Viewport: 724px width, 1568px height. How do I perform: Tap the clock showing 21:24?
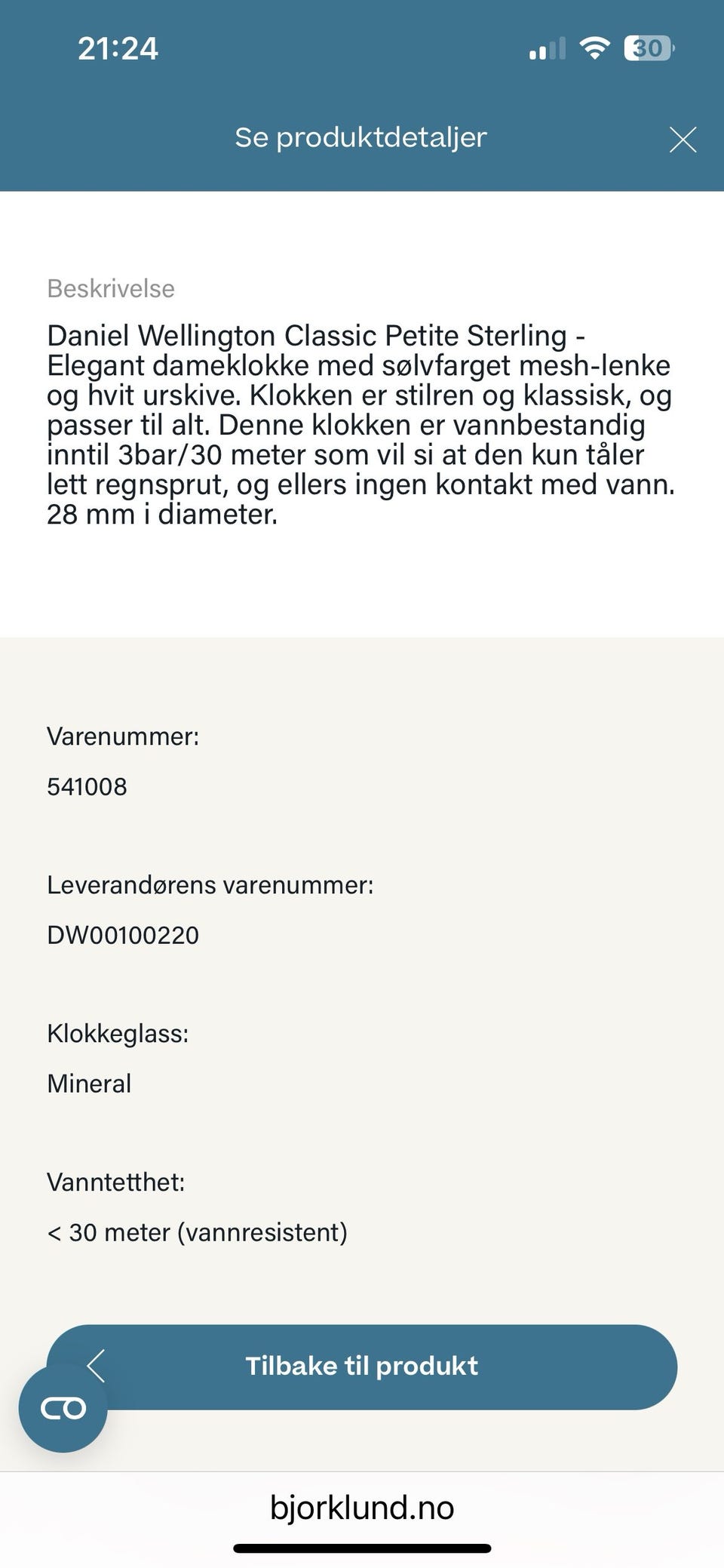118,49
